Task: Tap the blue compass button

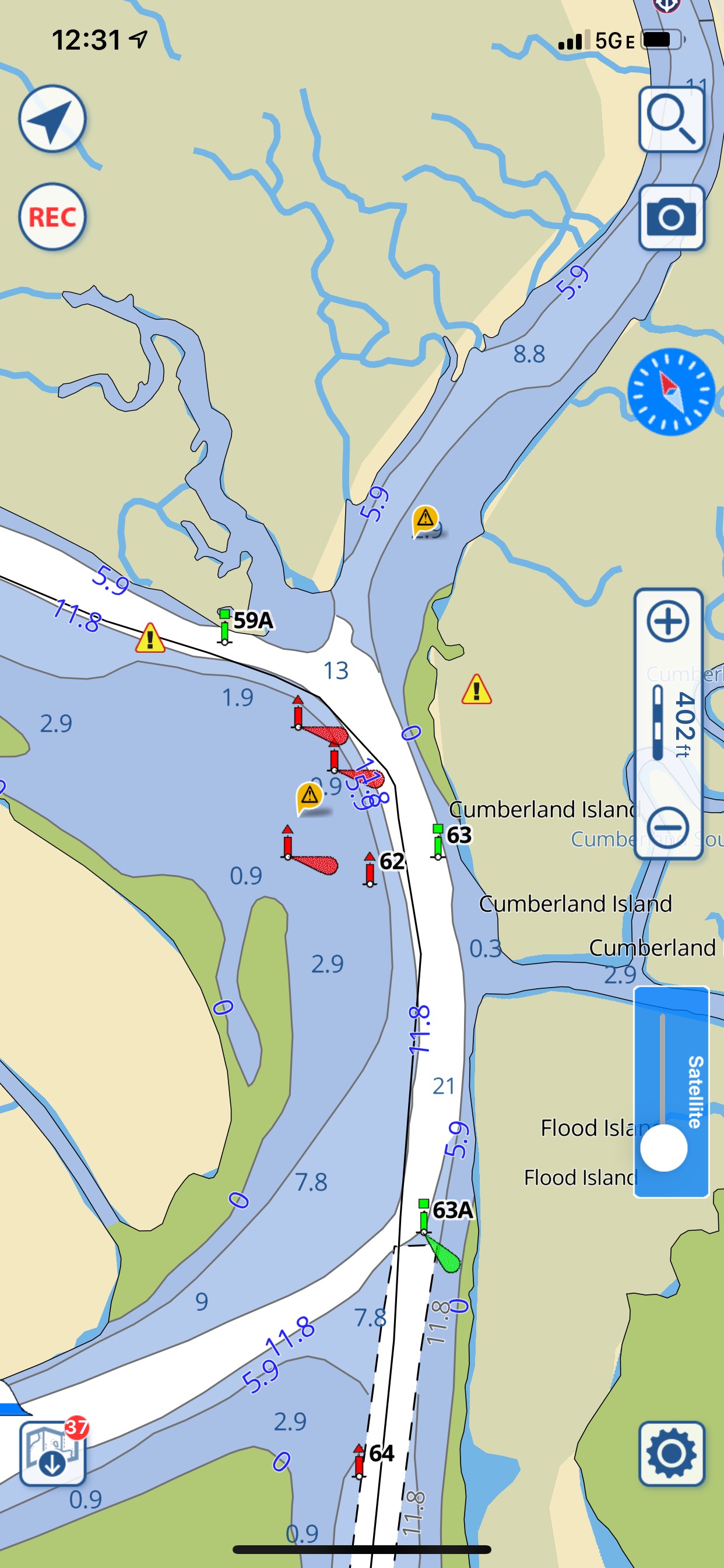Action: (x=671, y=391)
